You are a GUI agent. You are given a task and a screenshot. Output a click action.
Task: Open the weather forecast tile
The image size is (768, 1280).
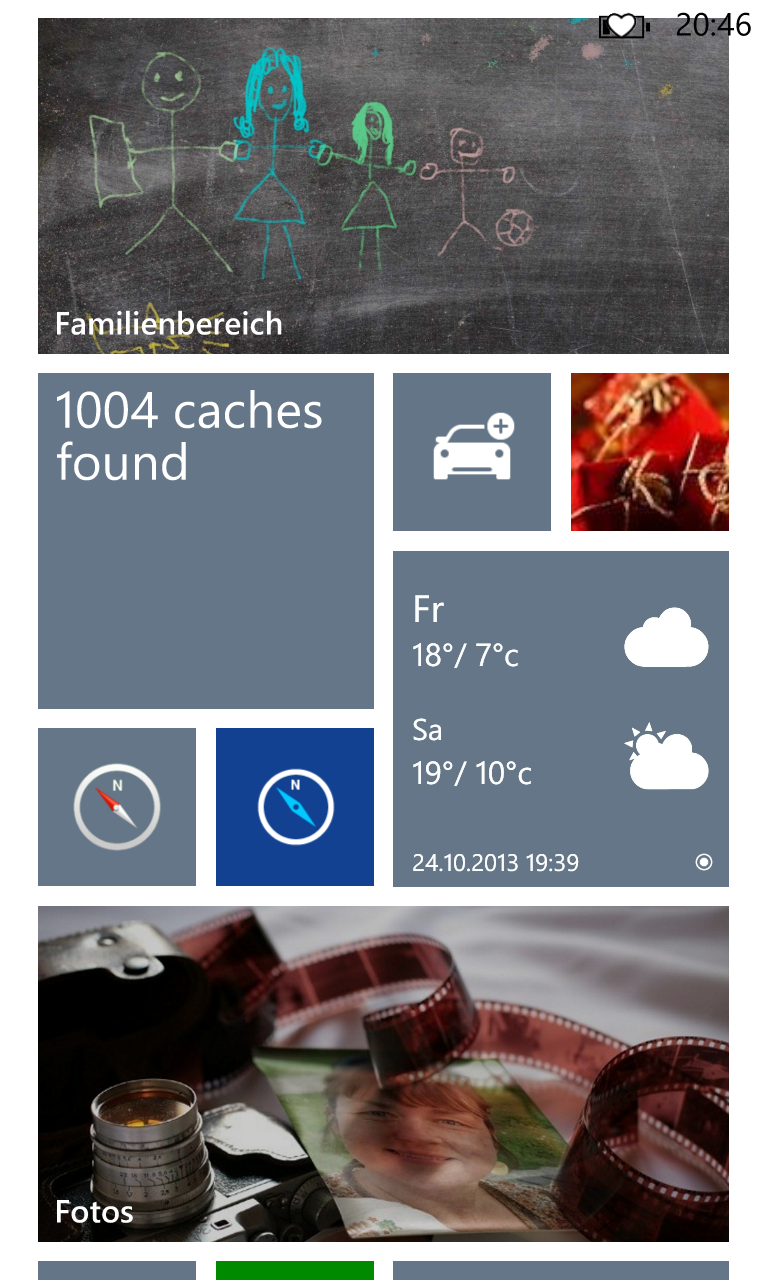coord(561,718)
